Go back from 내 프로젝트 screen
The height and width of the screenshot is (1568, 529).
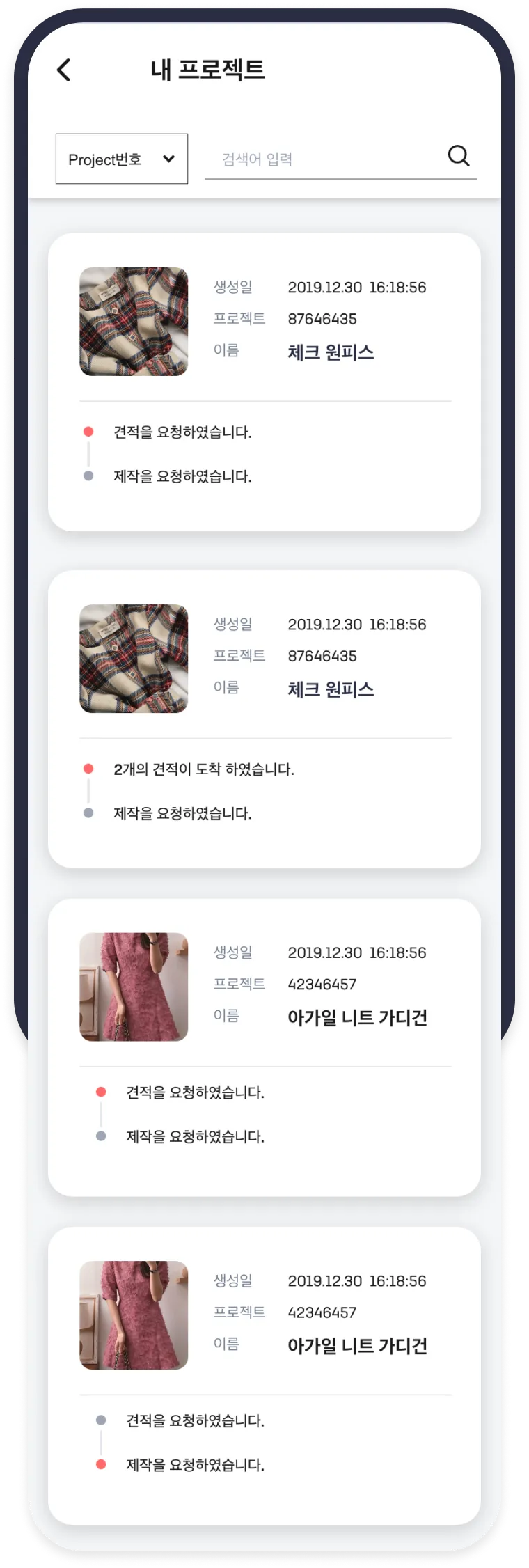[x=63, y=70]
